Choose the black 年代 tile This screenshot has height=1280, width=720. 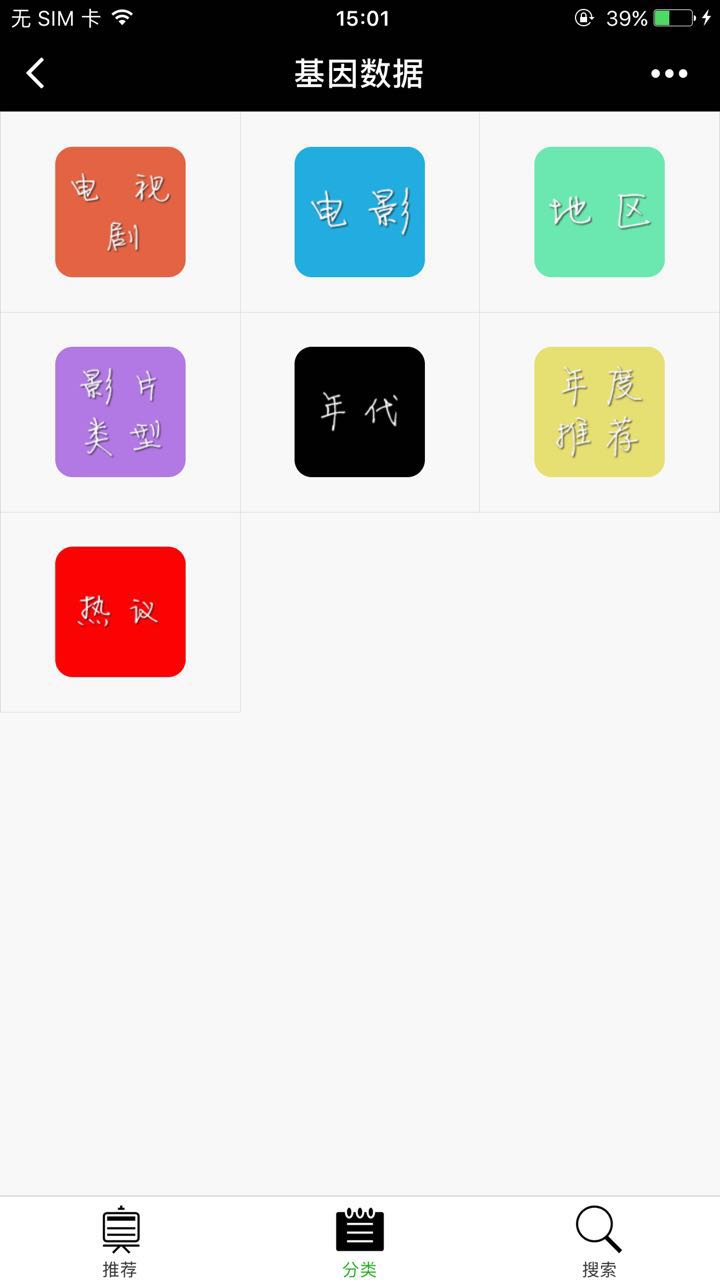(360, 412)
